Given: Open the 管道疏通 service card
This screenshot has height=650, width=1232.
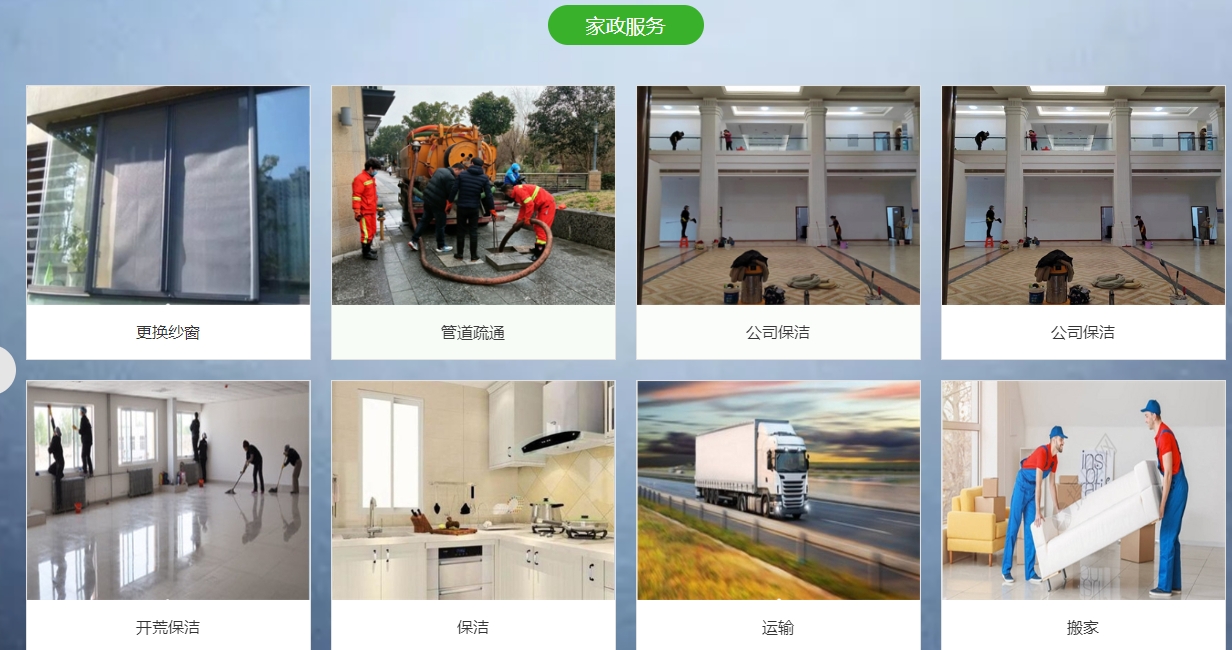Looking at the screenshot, I should [x=473, y=222].
